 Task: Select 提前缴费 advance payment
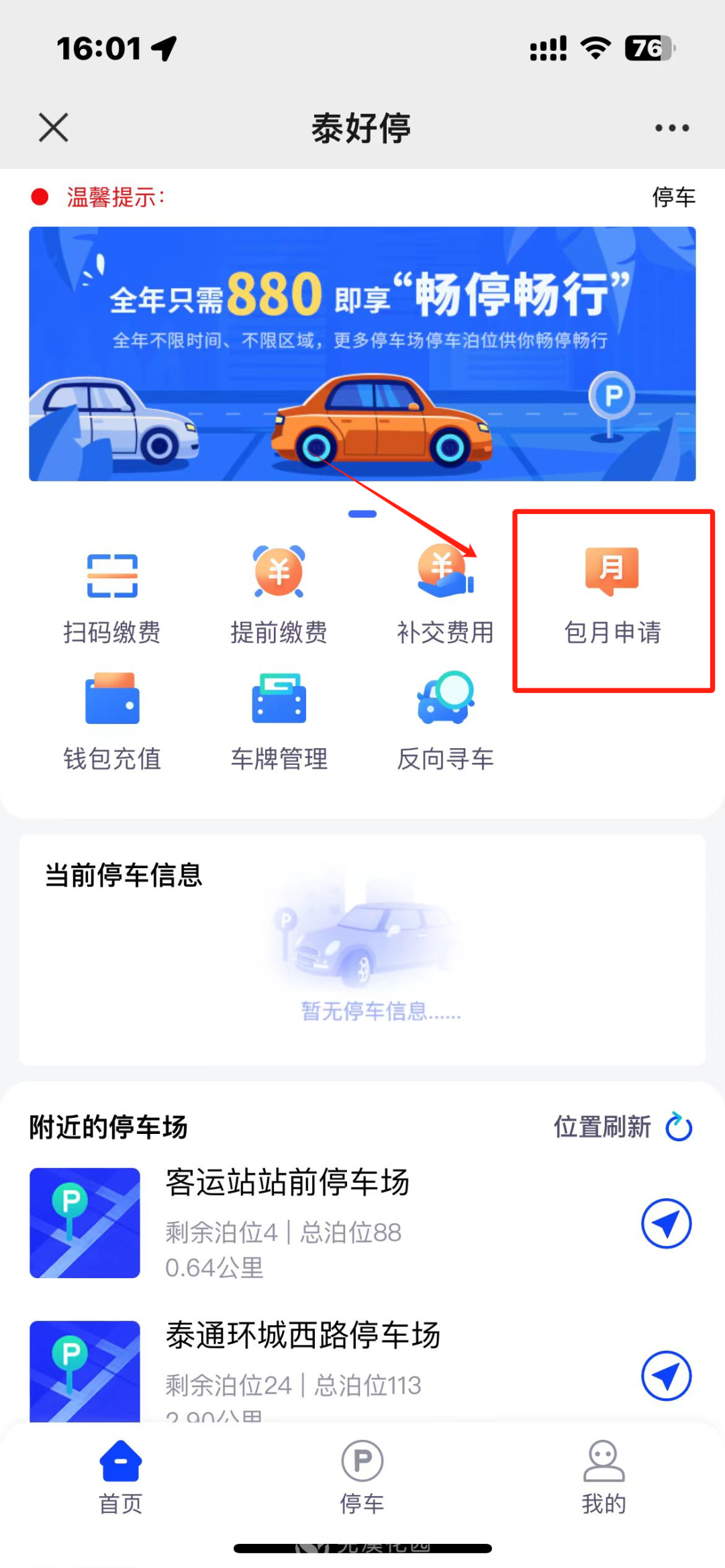click(279, 594)
